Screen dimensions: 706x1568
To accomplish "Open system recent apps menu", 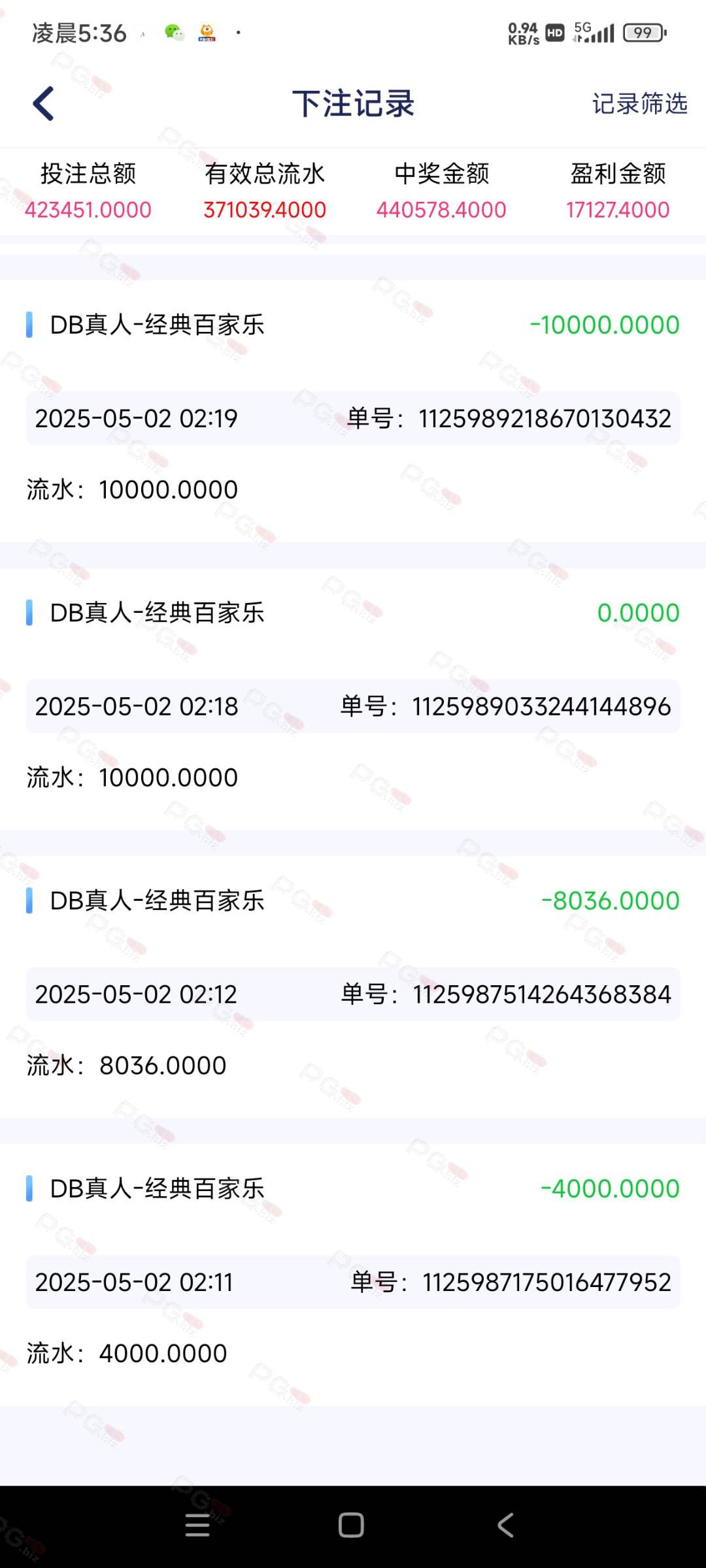I will click(x=197, y=1526).
